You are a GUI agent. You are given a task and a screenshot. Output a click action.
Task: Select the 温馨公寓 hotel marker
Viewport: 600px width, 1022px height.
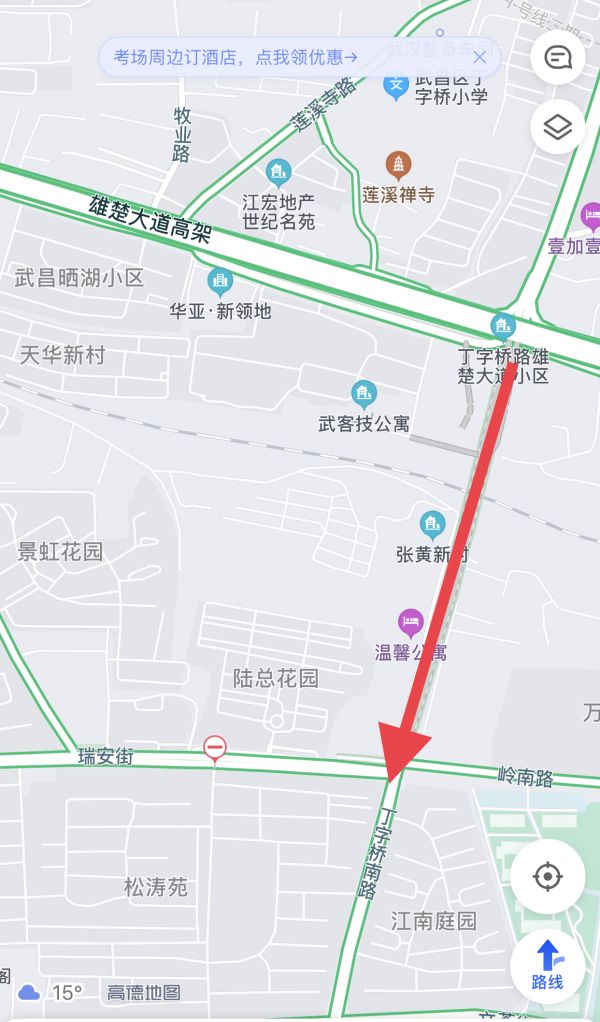[x=410, y=623]
